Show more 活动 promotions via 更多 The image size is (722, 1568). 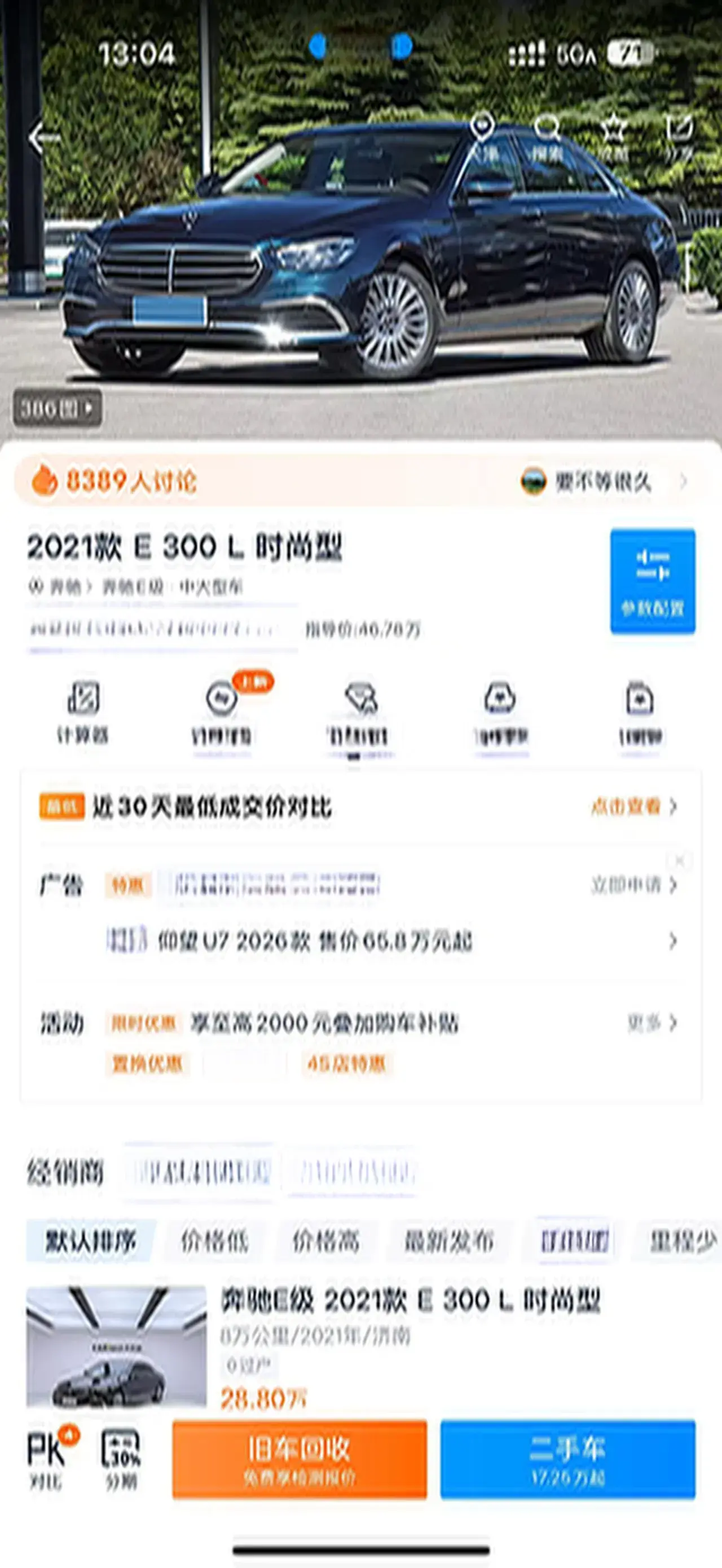651,1023
